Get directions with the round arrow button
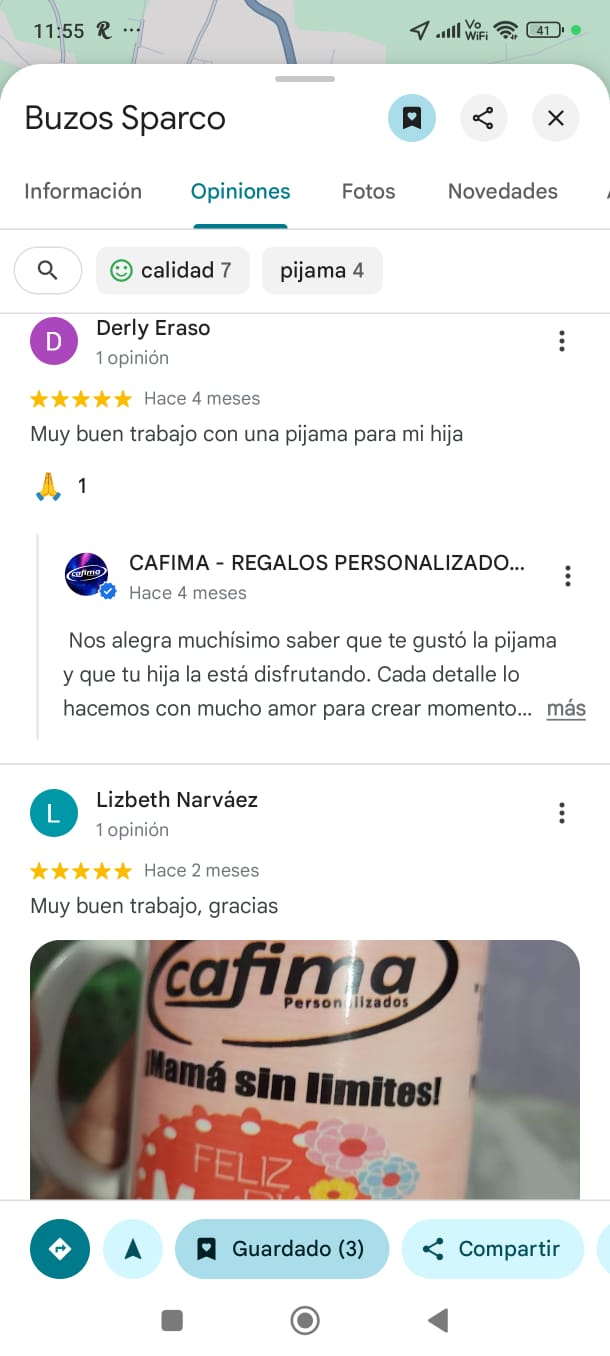 [x=60, y=1249]
